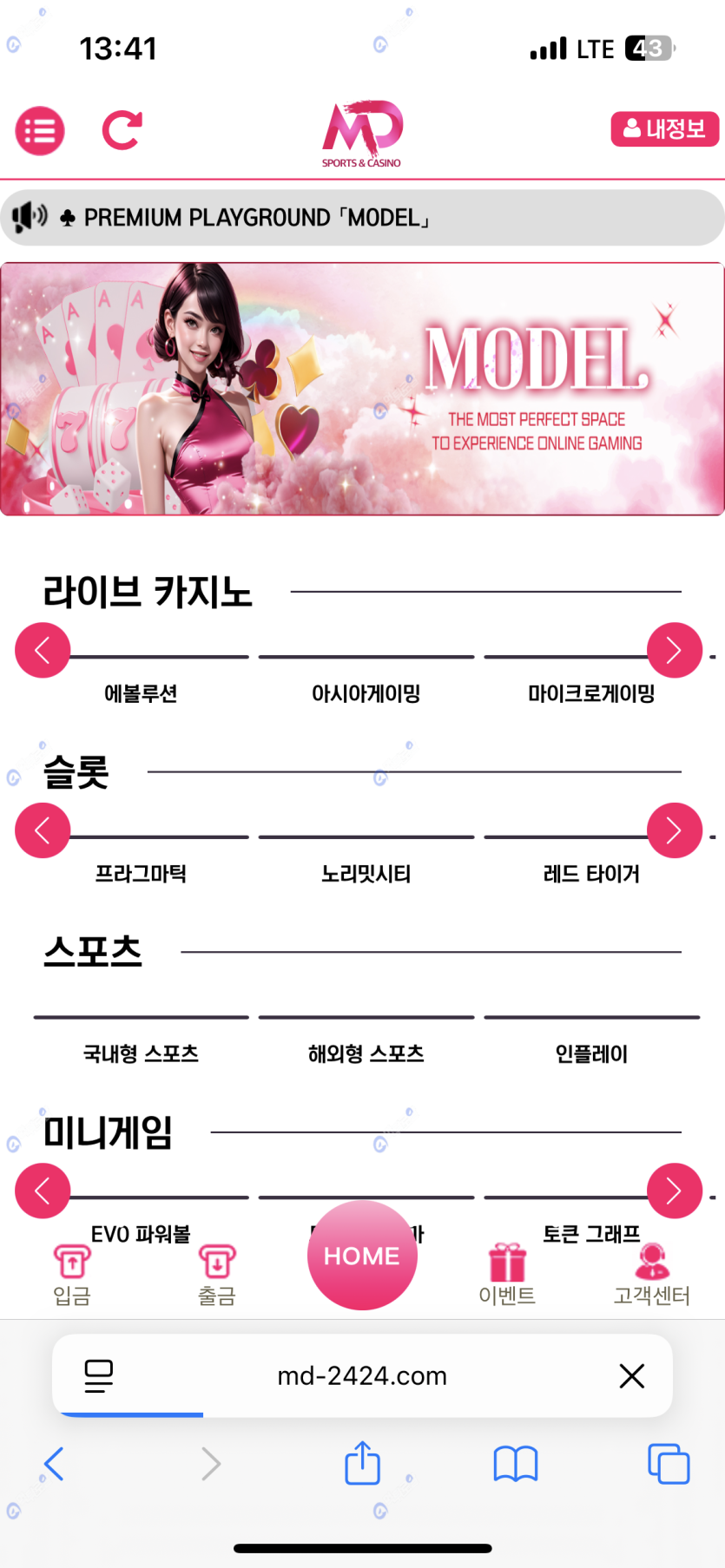Image resolution: width=725 pixels, height=1568 pixels.
Task: Tap the pink refresh icon
Action: [122, 130]
